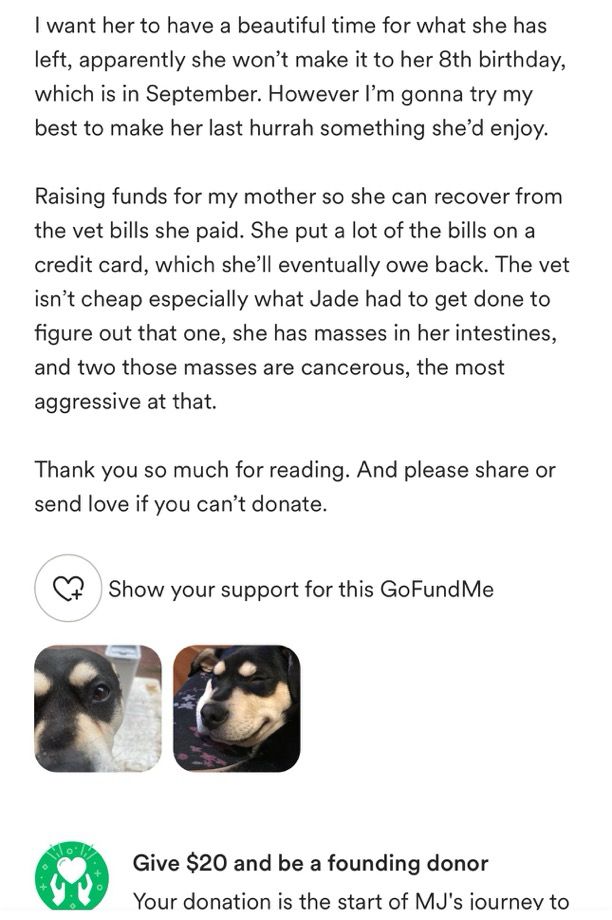Image resolution: width=612 pixels, height=920 pixels.
Task: Tap the heart icon to show support
Action: pos(68,590)
